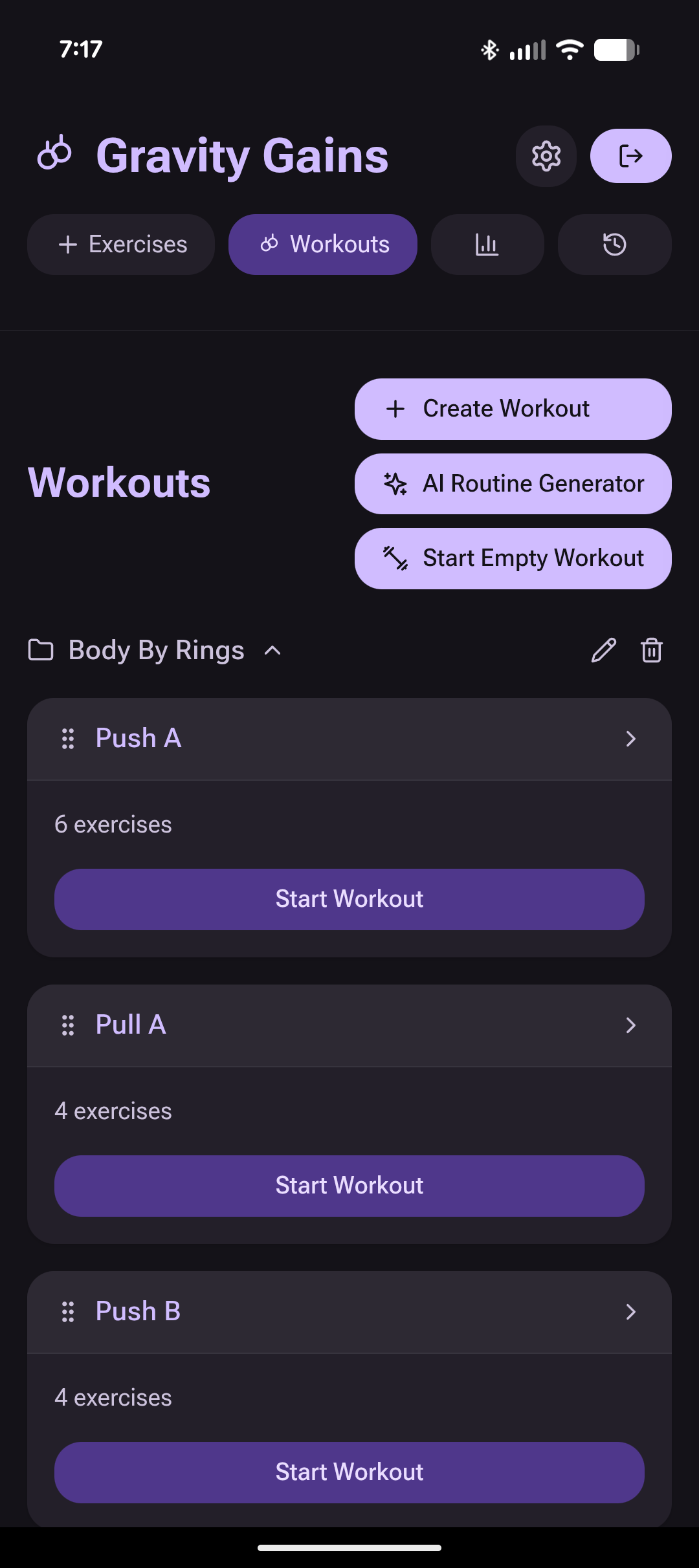The height and width of the screenshot is (1568, 699).
Task: Click Start Empty Workout
Action: [512, 558]
